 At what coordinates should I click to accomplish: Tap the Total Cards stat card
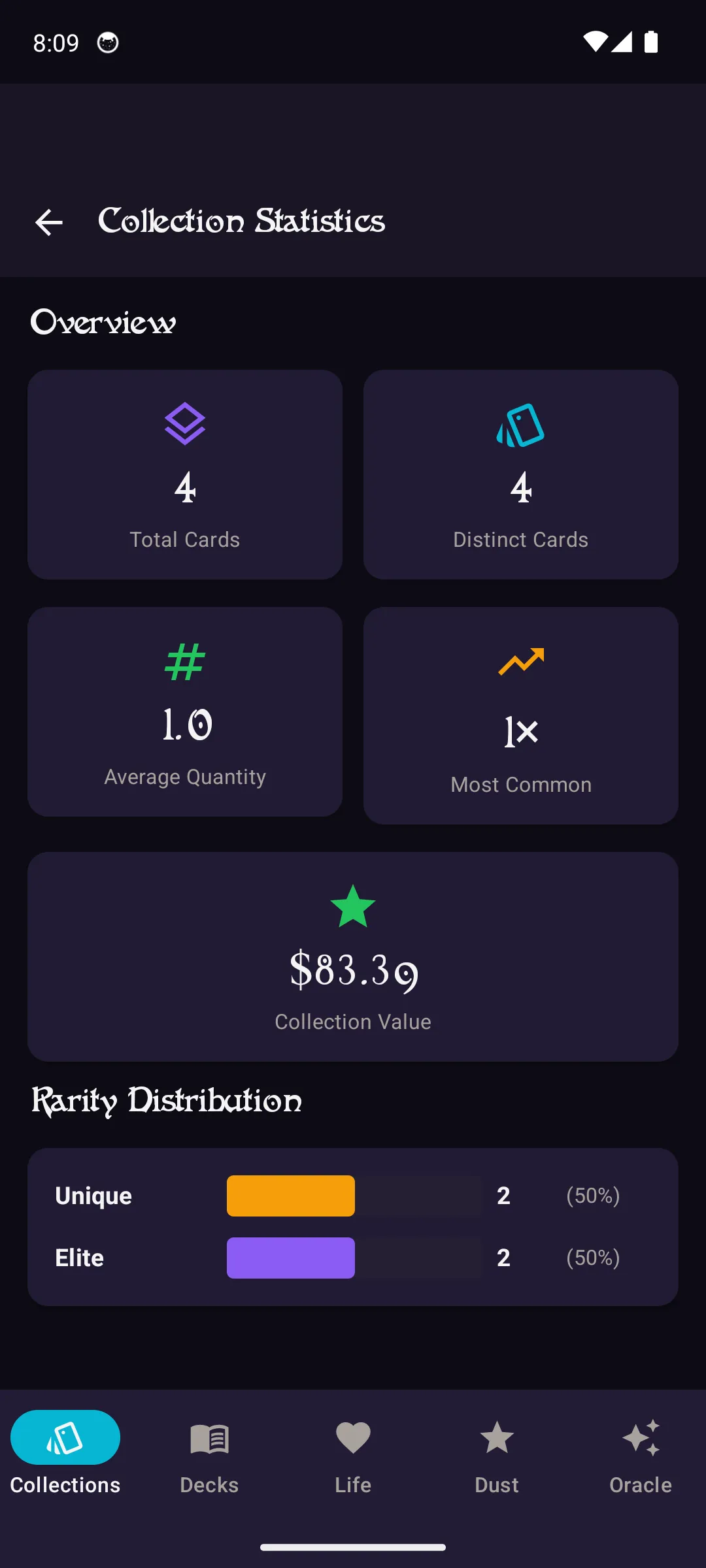(x=185, y=474)
